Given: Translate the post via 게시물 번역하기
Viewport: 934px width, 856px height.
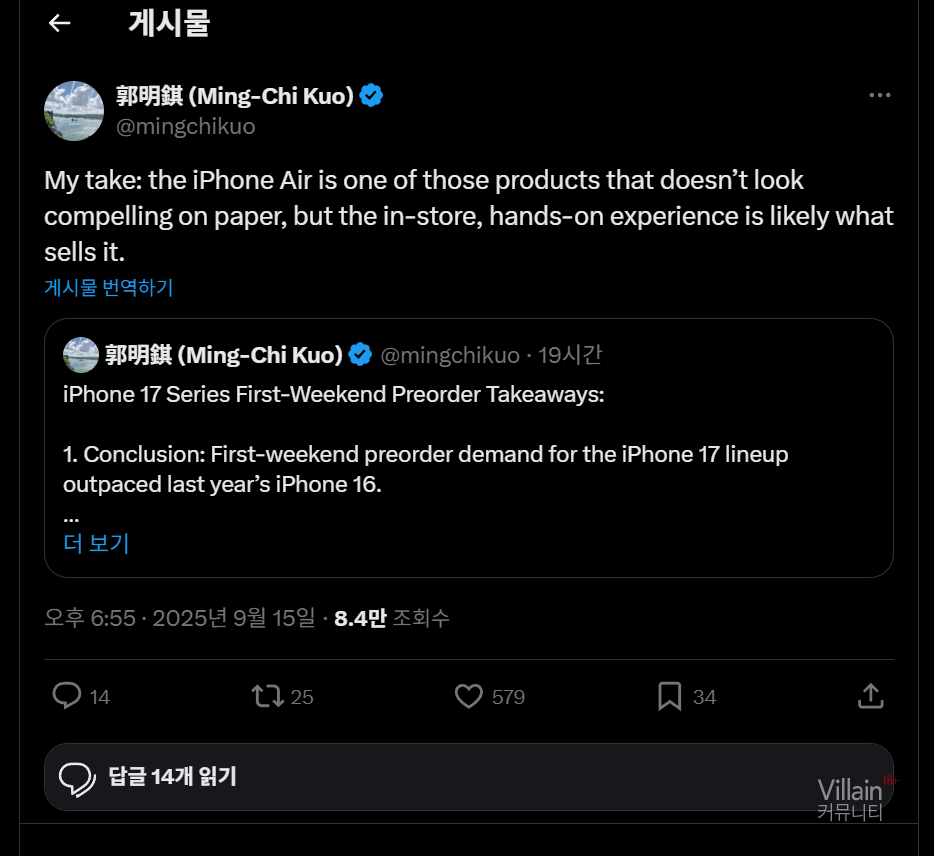Looking at the screenshot, I should point(109,288).
